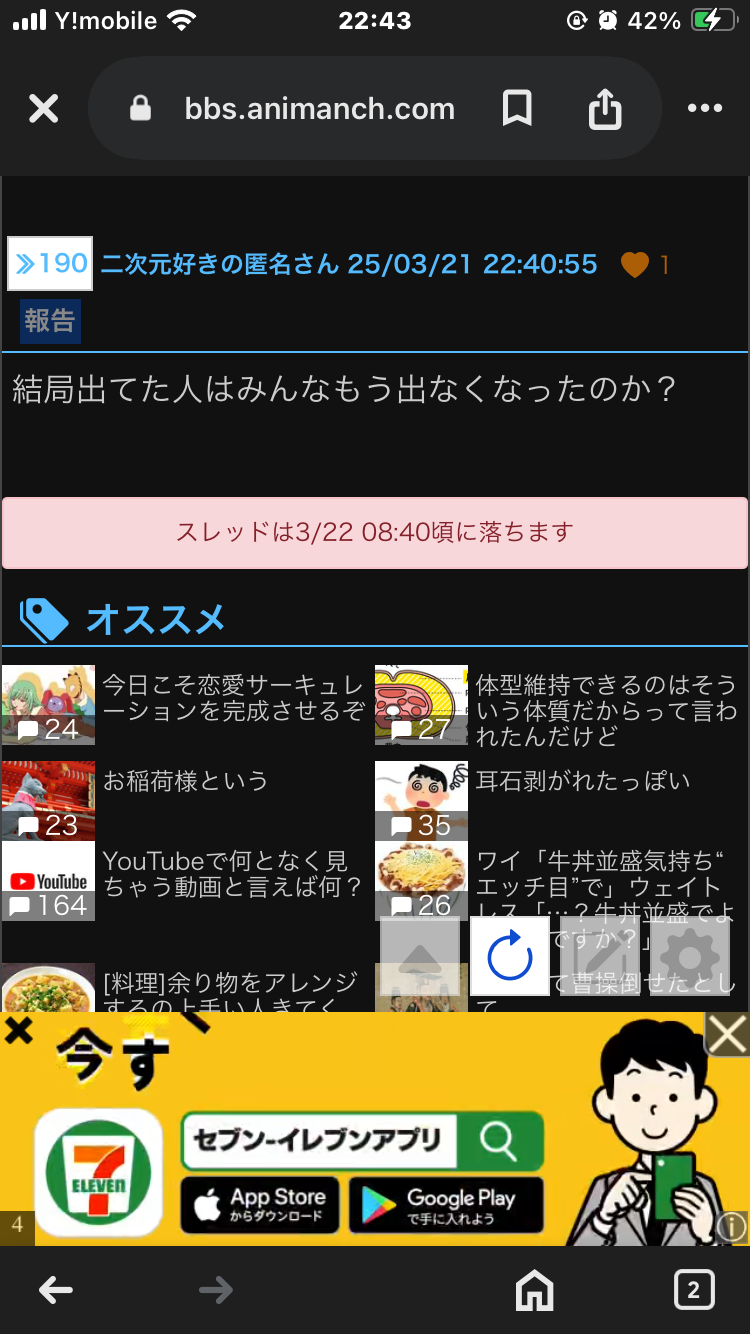Tap the blue circular reload button
The width and height of the screenshot is (750, 1334).
(510, 956)
